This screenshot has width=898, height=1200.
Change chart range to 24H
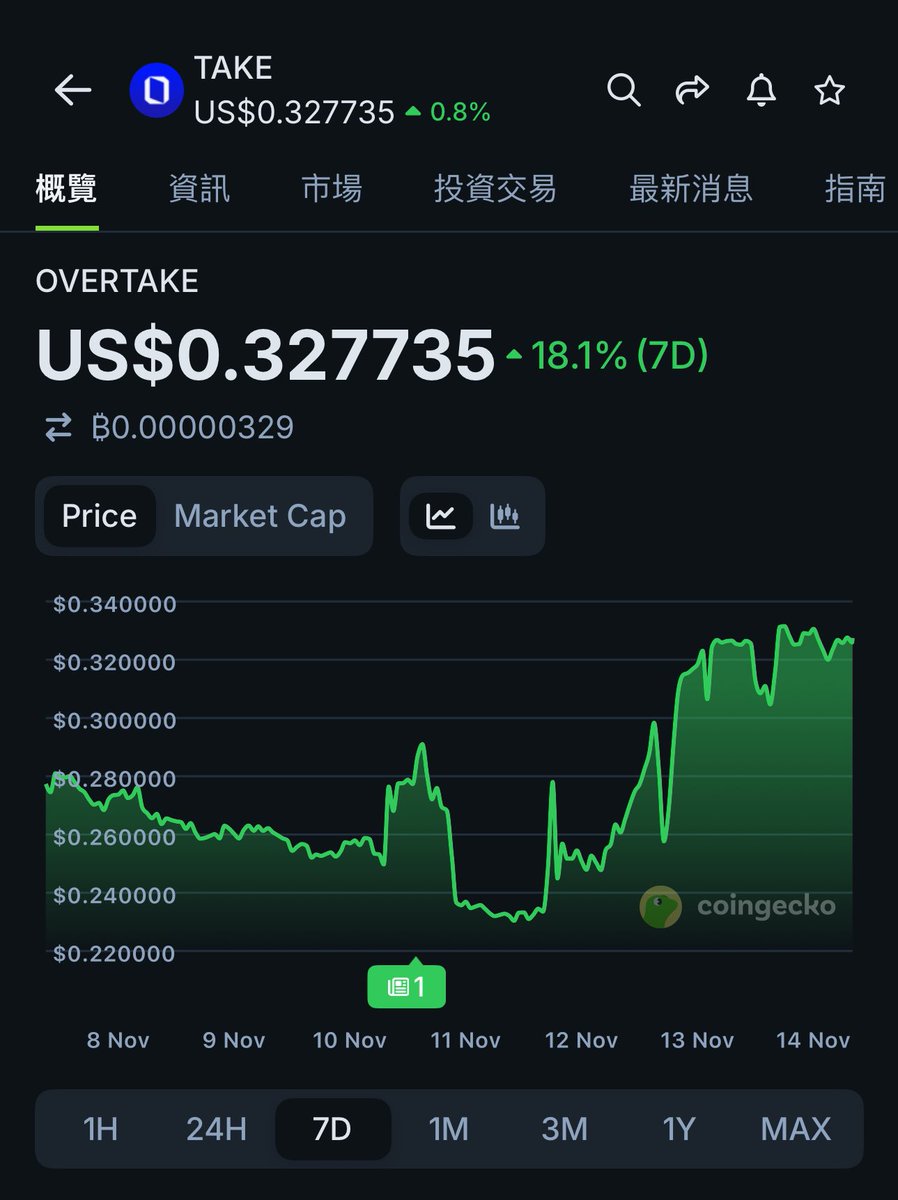(216, 1129)
